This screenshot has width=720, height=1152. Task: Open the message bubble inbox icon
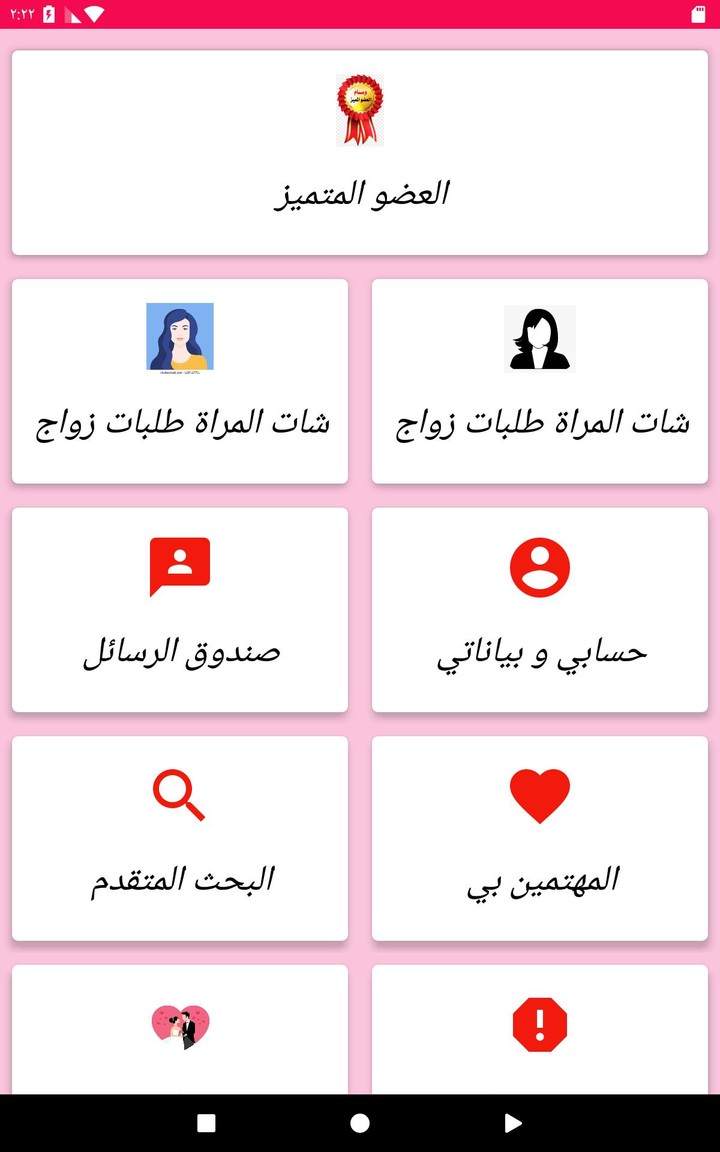180,566
